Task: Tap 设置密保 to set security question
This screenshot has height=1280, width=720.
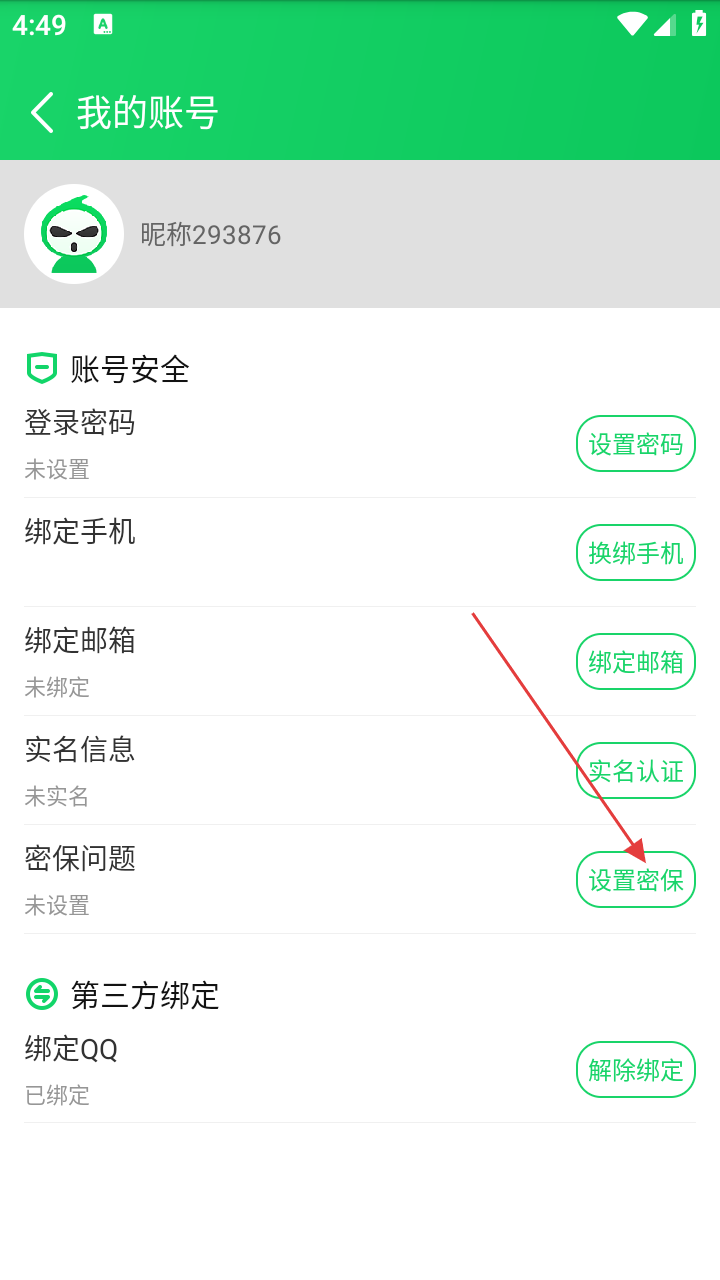Action: 635,879
